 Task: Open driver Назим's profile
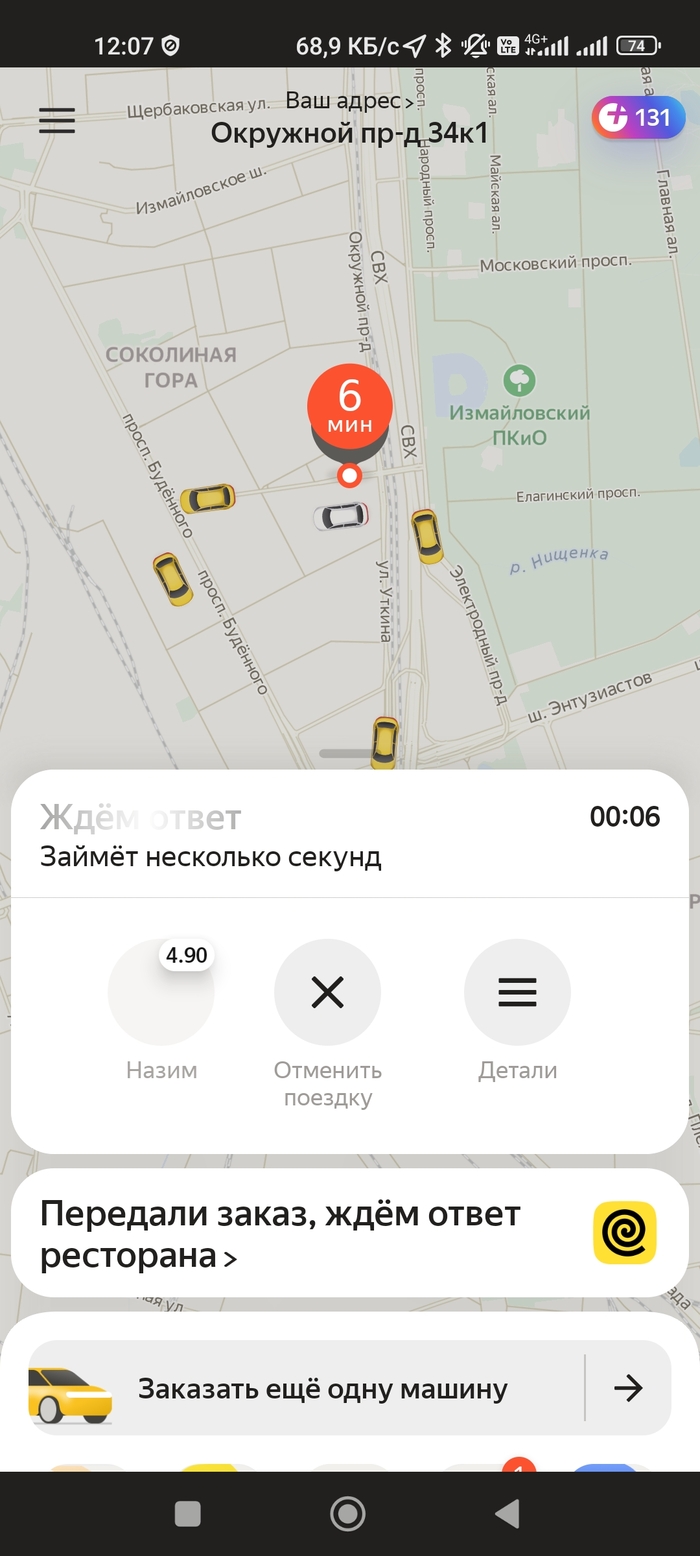(161, 993)
